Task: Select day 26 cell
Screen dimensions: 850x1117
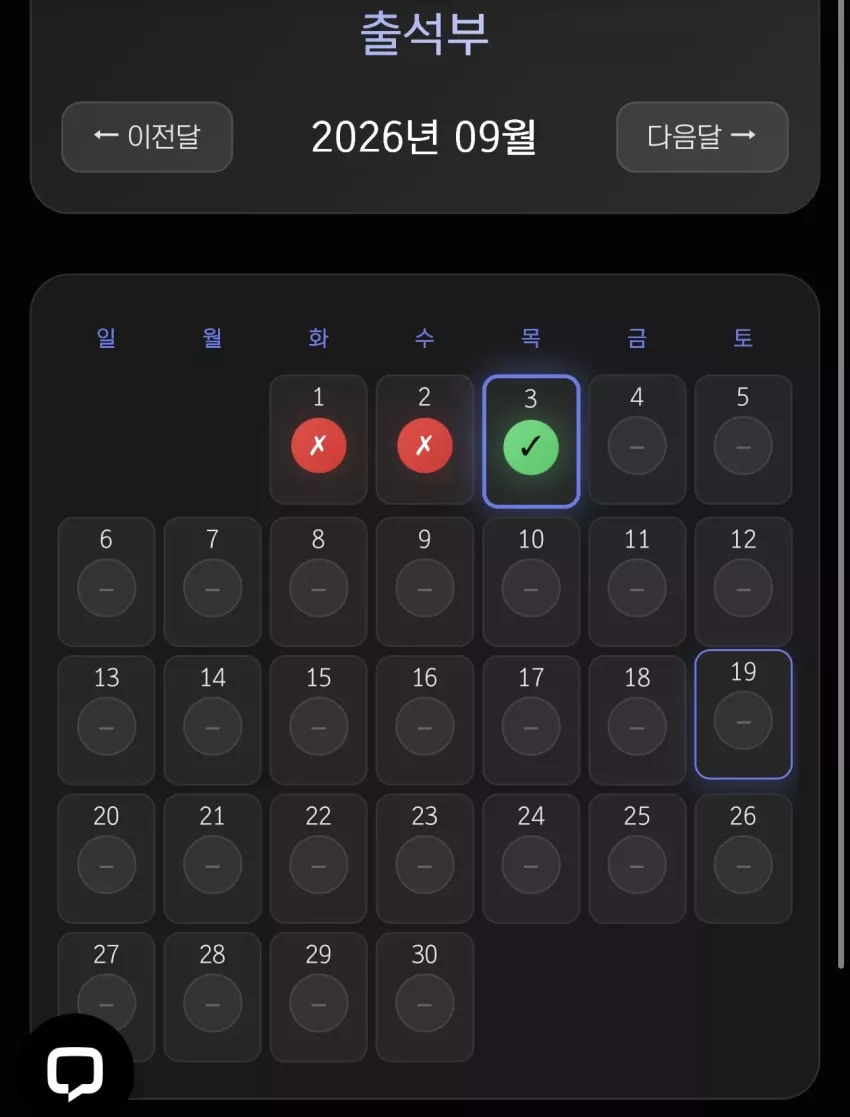Action: (x=743, y=858)
